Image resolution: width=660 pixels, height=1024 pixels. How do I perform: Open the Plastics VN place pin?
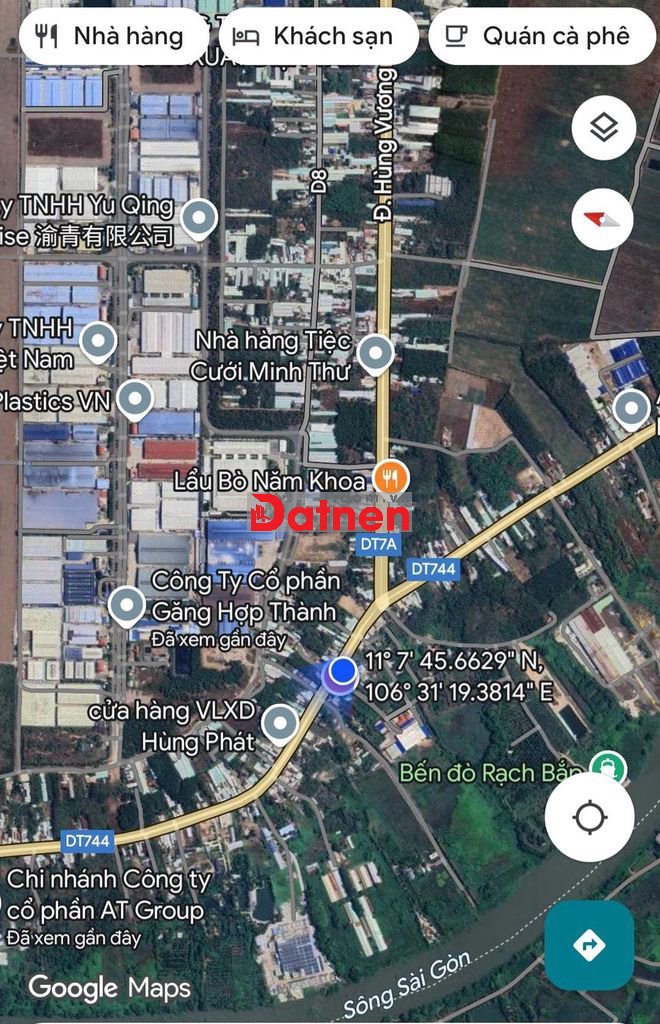click(x=135, y=399)
